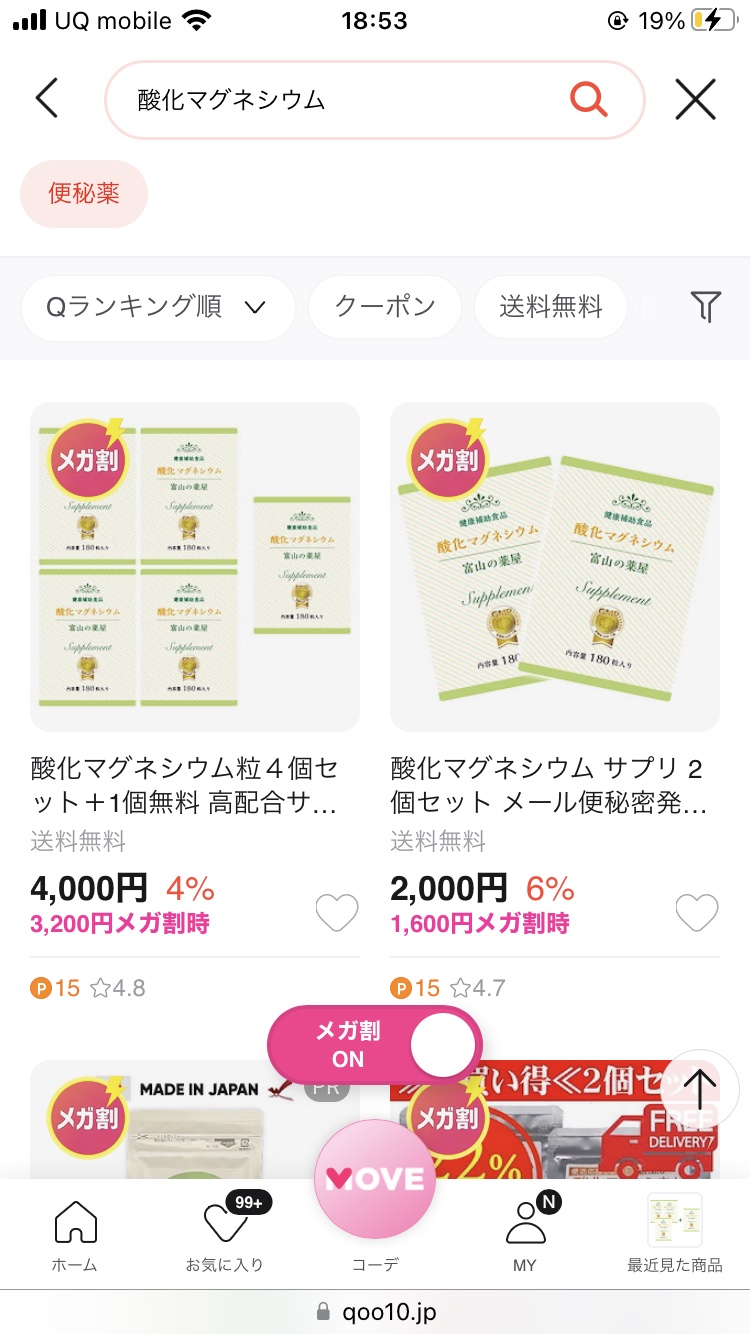The image size is (750, 1334).
Task: Switch to the MY tab
Action: 525,1236
